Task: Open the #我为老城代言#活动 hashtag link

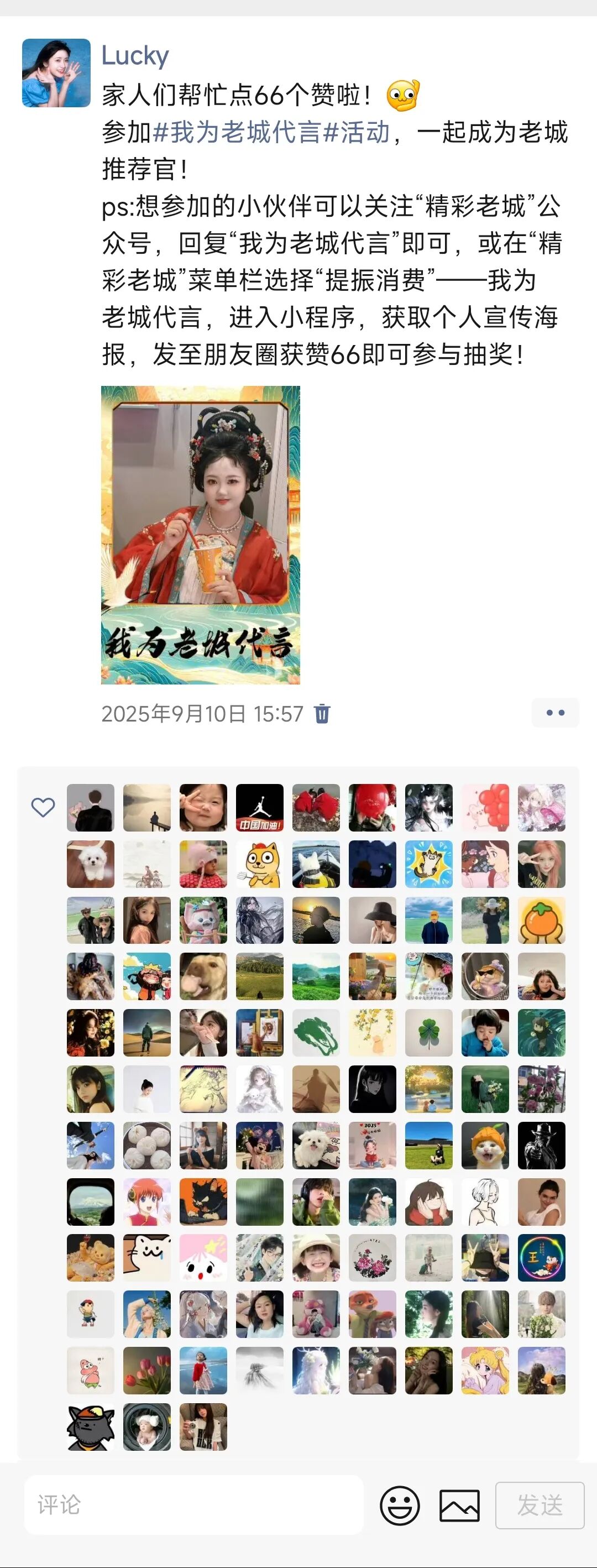Action: point(271,132)
